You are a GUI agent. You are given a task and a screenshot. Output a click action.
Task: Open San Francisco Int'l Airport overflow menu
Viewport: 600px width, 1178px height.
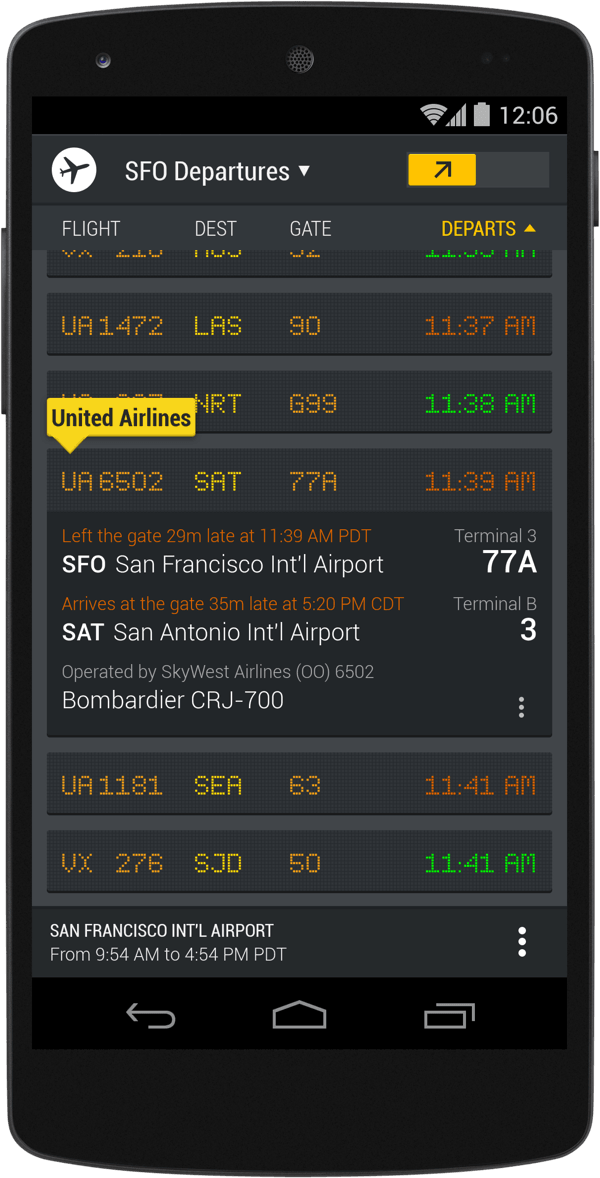[522, 941]
